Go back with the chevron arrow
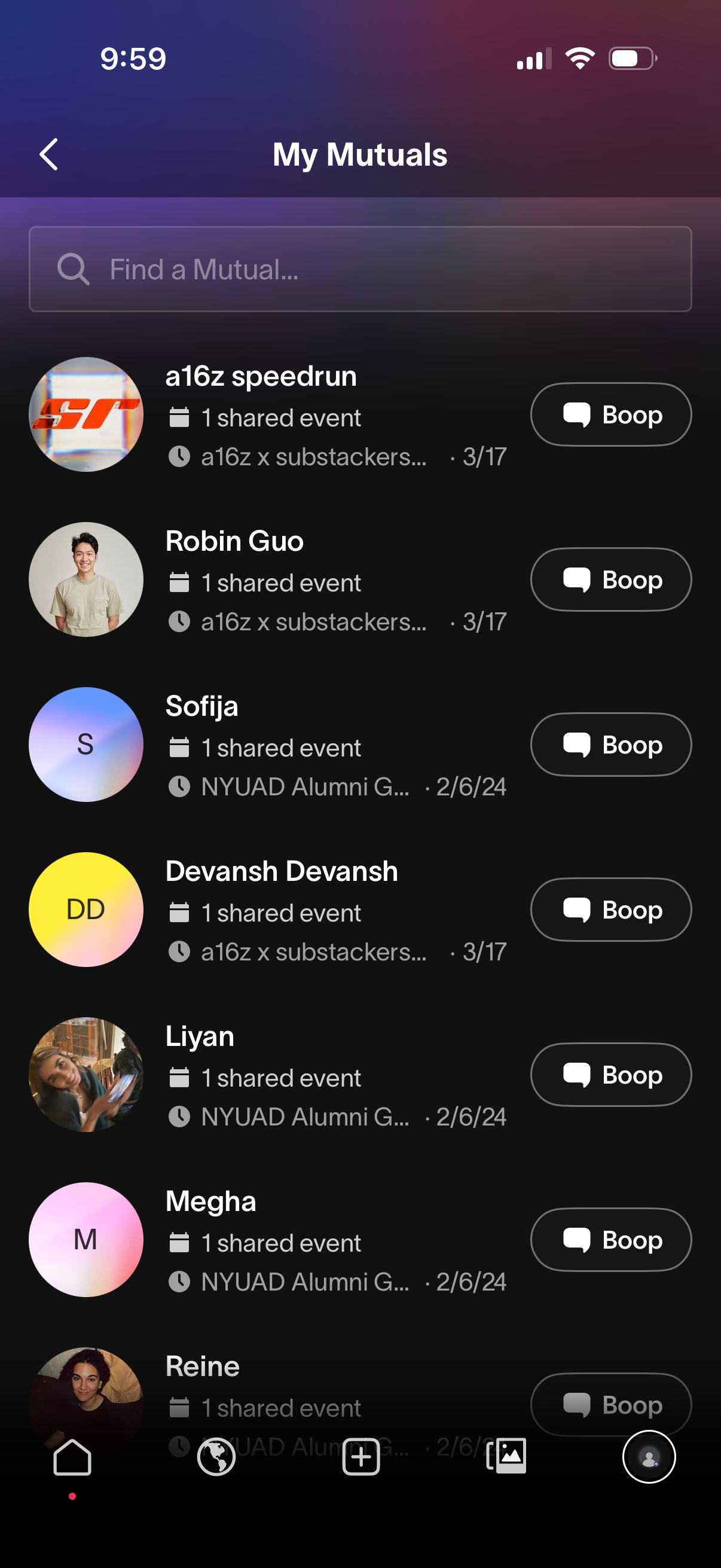 pos(48,154)
